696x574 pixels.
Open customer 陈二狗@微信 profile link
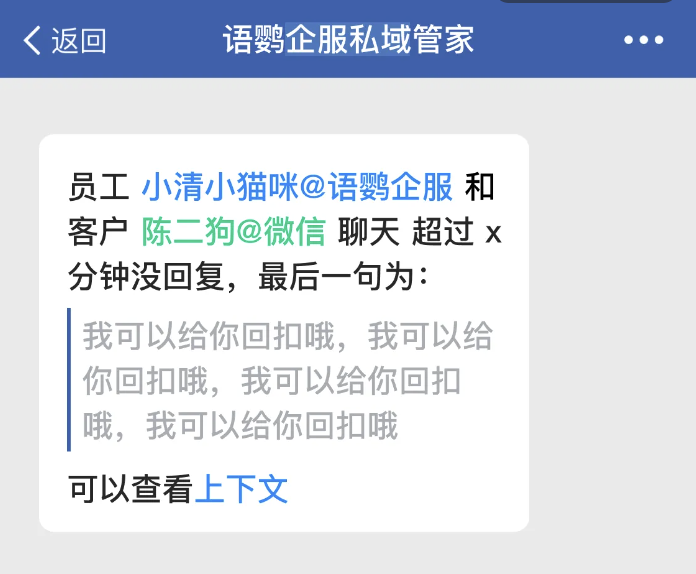tap(234, 231)
